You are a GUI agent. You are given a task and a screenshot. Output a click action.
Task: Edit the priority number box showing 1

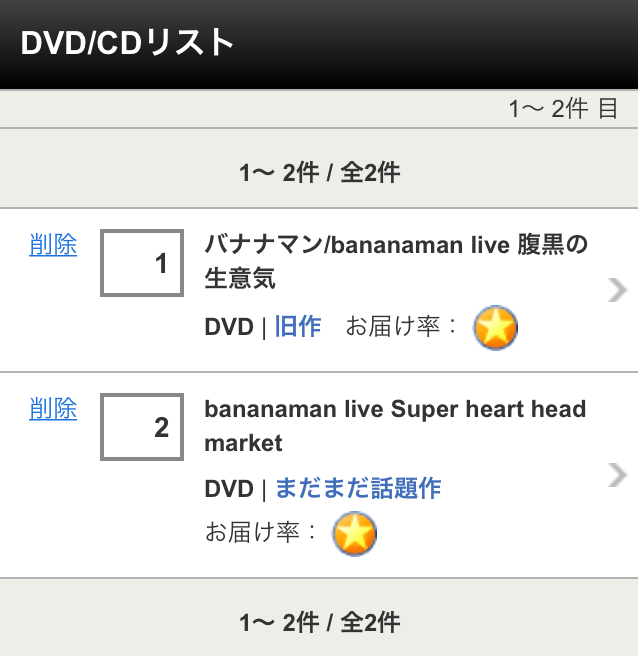click(x=142, y=263)
